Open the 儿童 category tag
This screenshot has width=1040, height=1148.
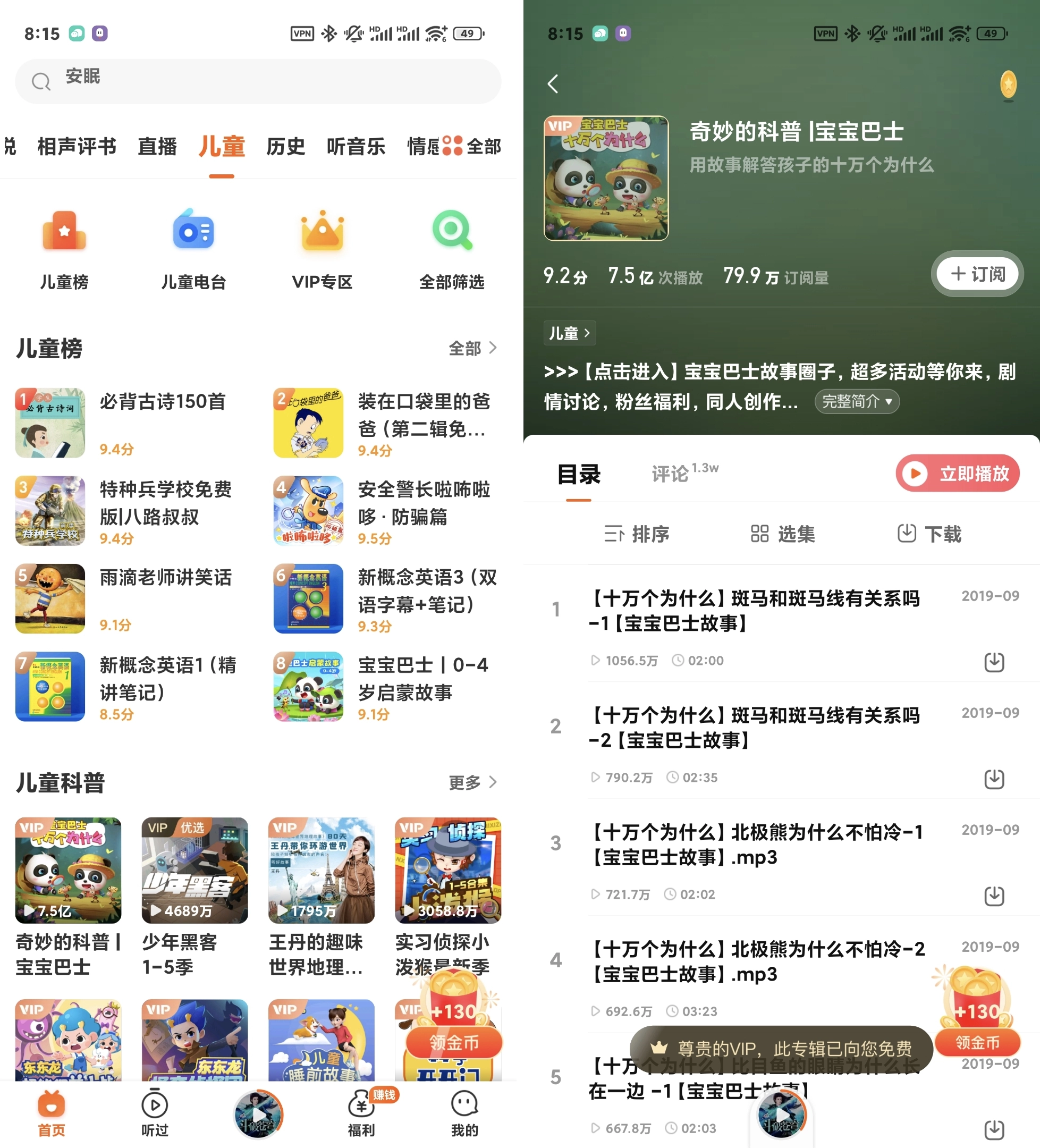[x=569, y=333]
